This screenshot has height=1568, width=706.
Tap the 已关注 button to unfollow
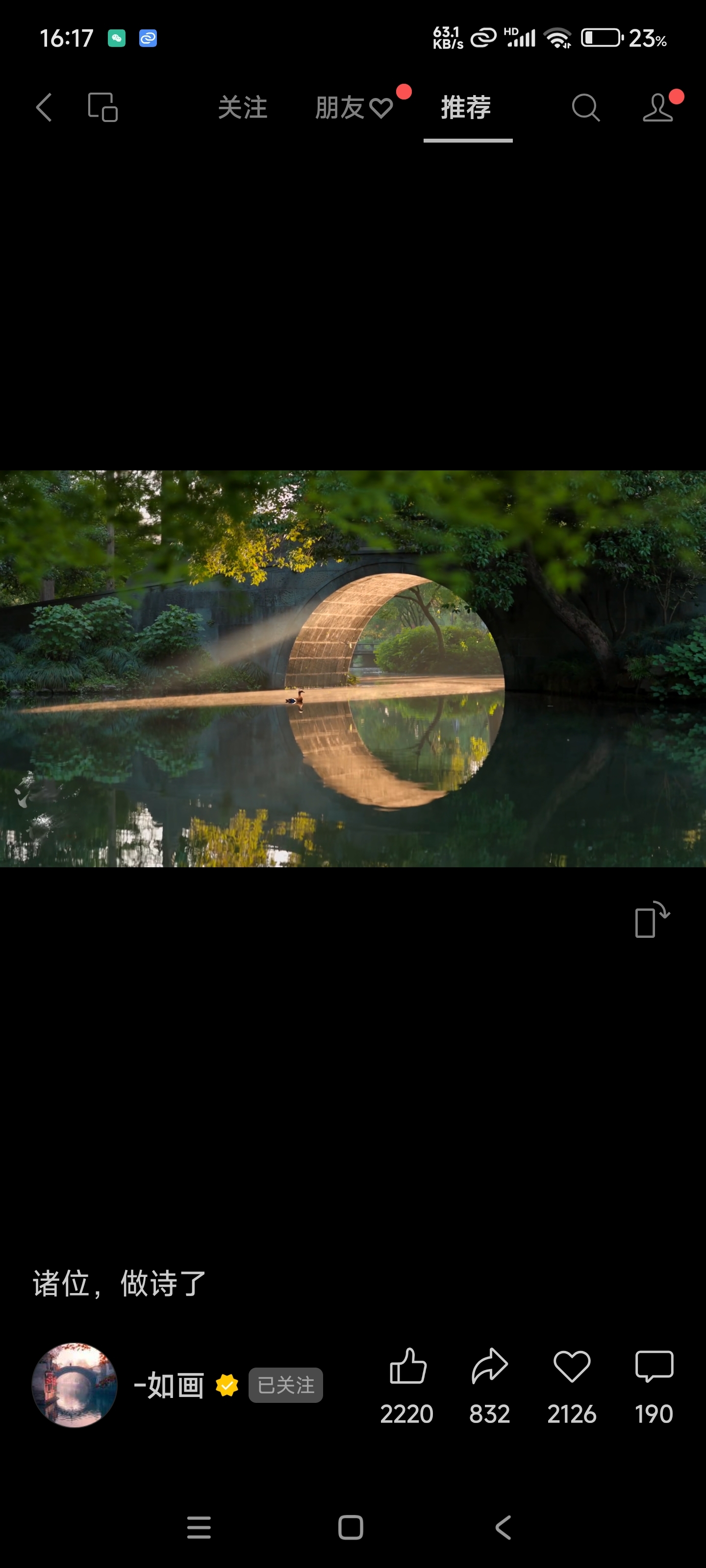click(x=286, y=1385)
